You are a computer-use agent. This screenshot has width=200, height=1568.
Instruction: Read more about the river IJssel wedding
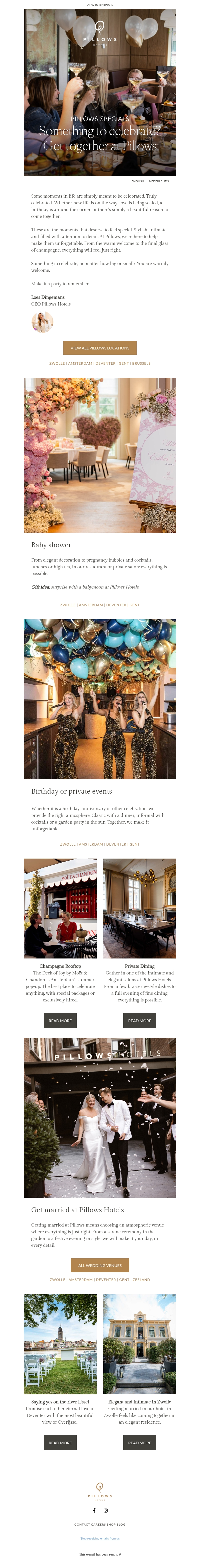(x=60, y=1443)
